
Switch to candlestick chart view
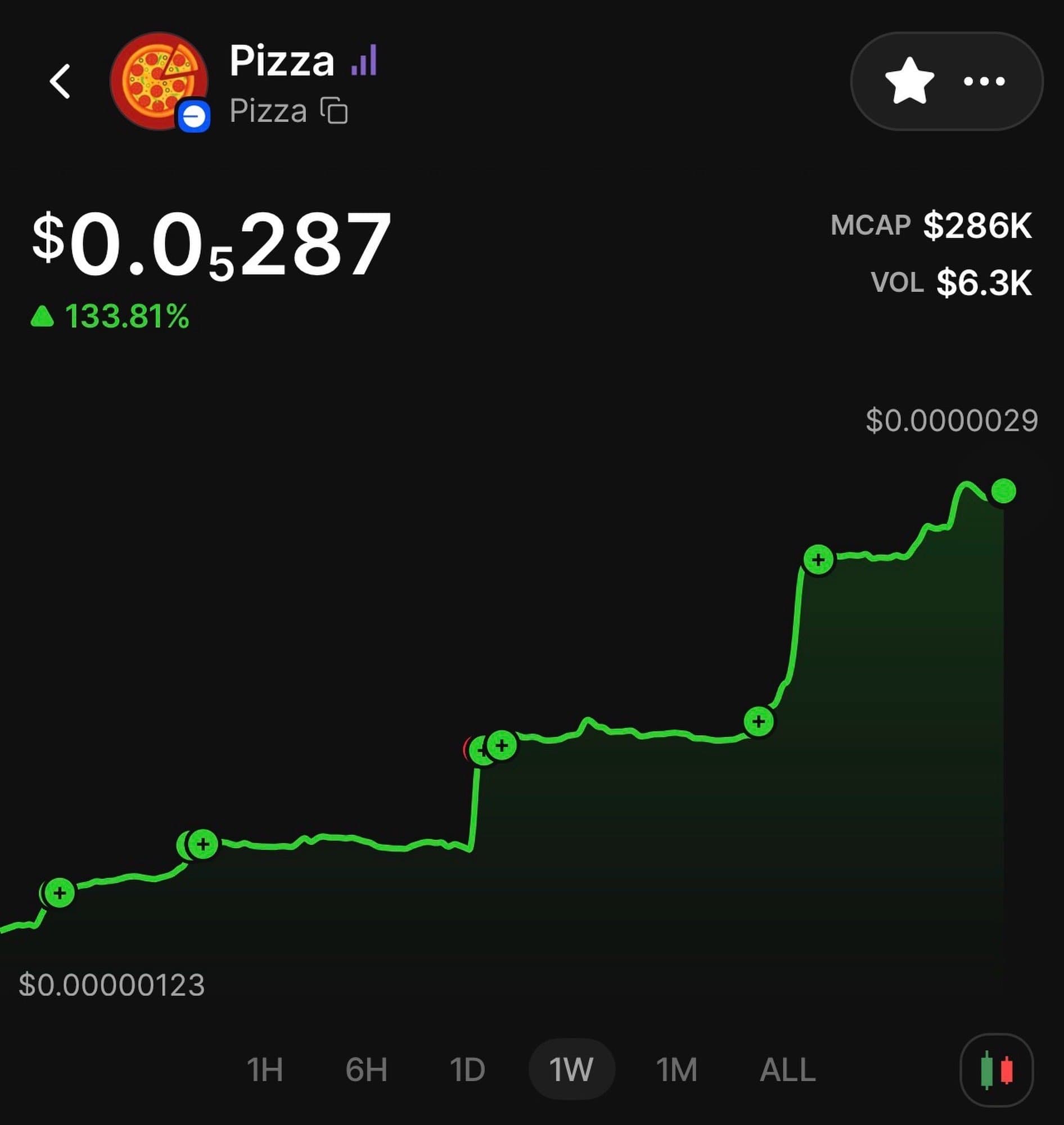pos(997,1070)
